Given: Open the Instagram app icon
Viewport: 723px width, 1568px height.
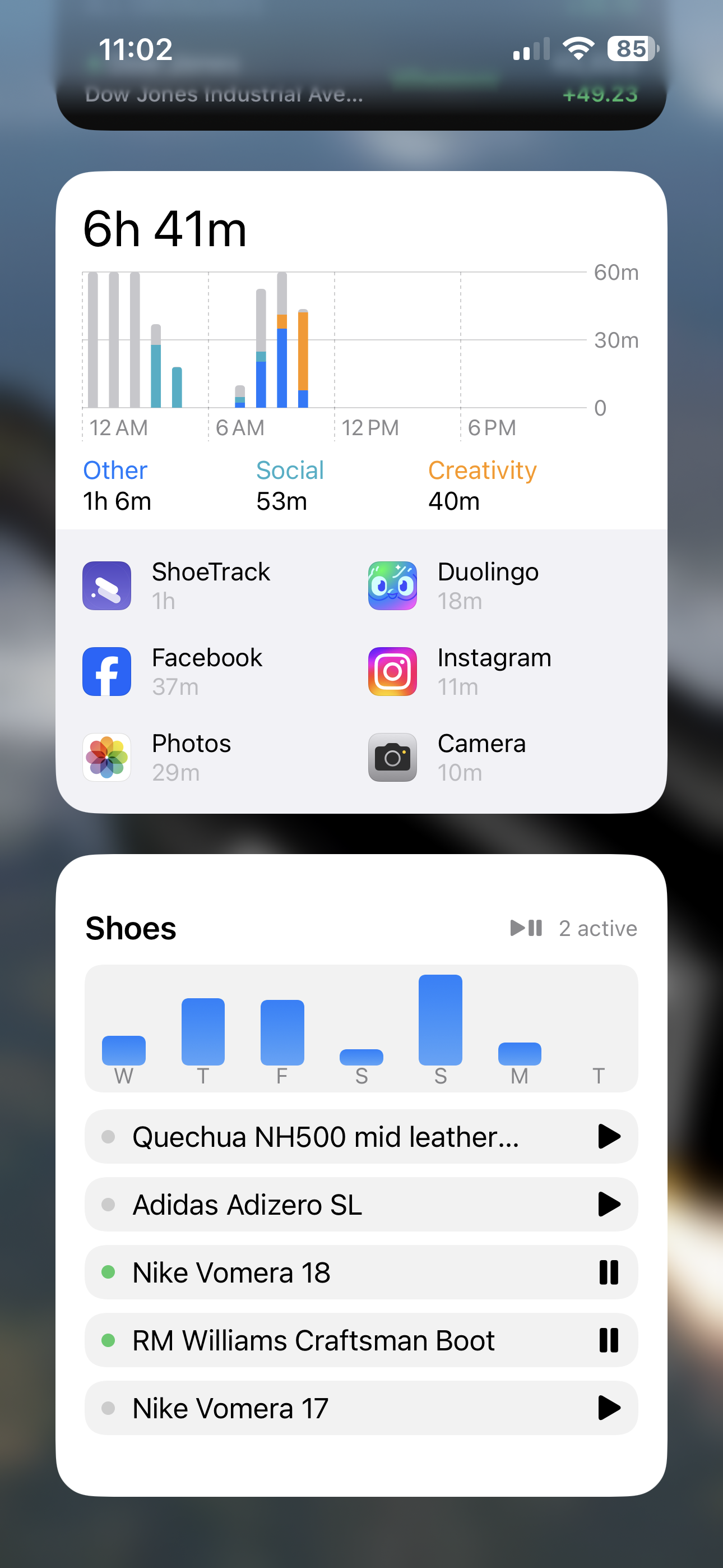Looking at the screenshot, I should [x=392, y=671].
